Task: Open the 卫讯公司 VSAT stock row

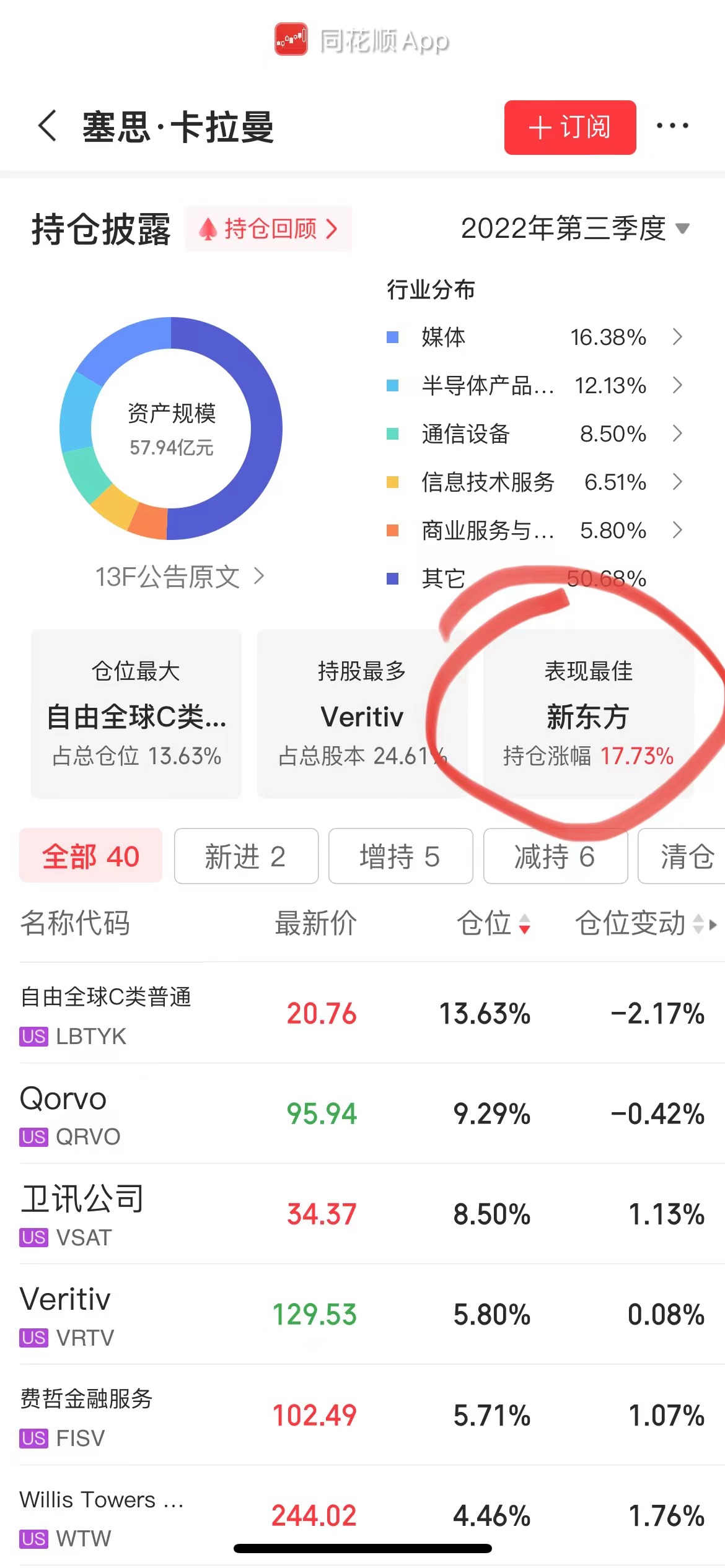Action: click(362, 1214)
